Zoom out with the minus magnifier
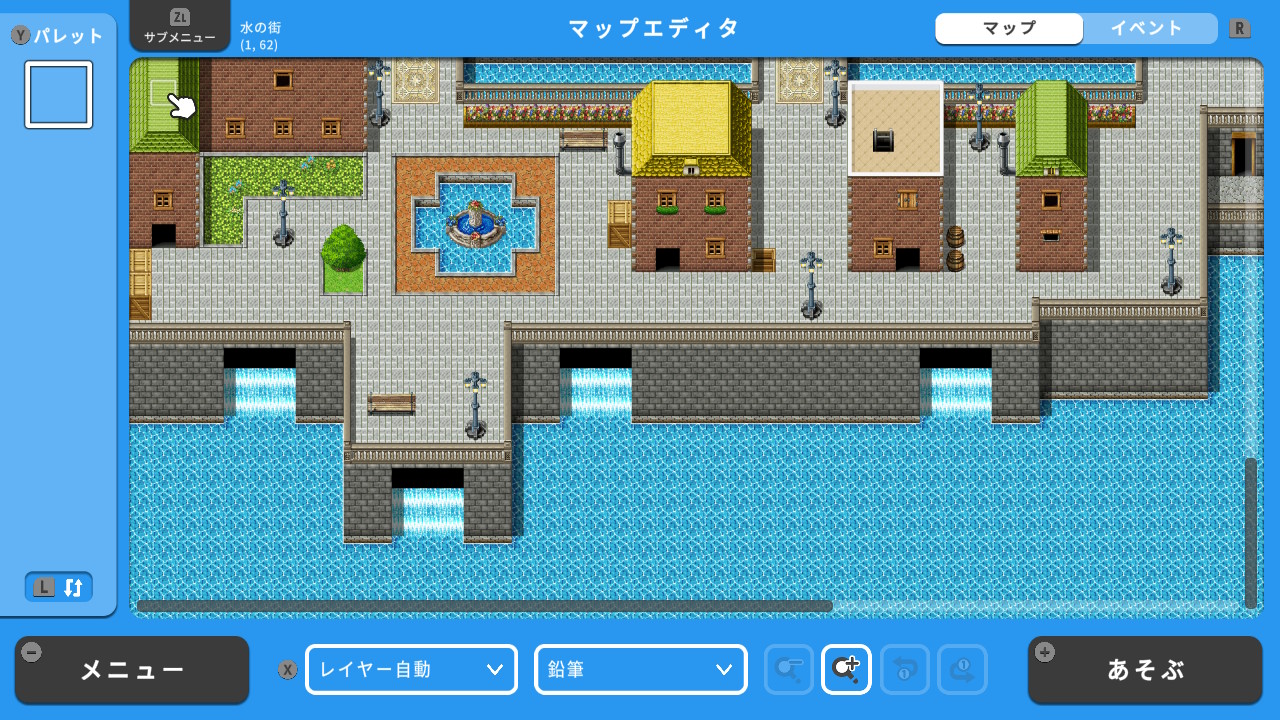The image size is (1280, 720). (x=789, y=670)
